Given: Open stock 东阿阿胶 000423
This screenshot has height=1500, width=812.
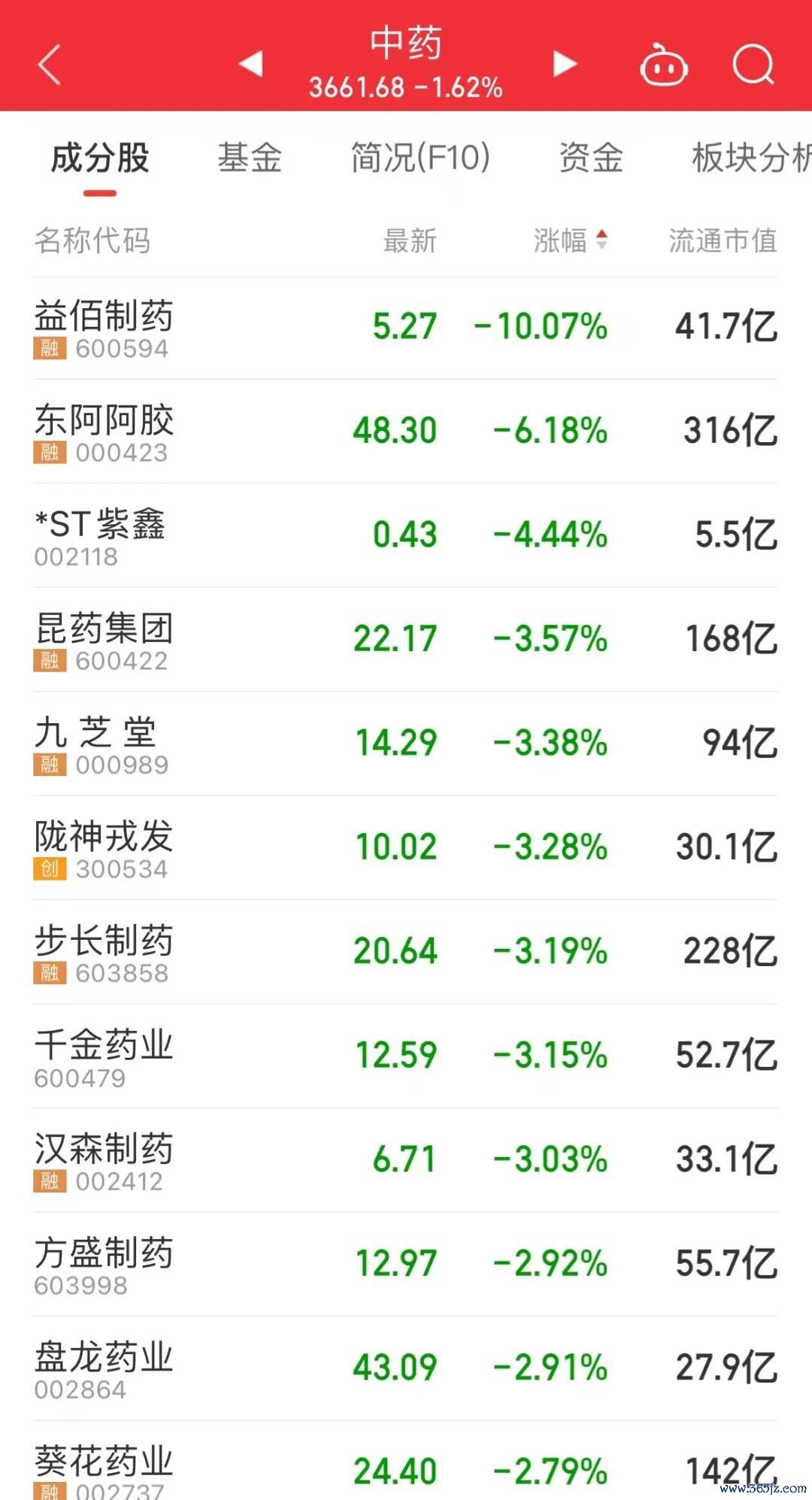Looking at the screenshot, I should pos(406,432).
